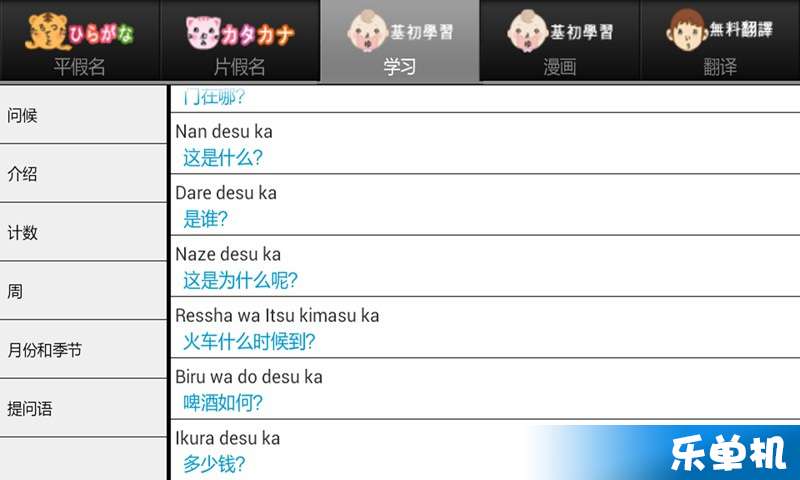Screen dimensions: 800x480
Task: Select the 提问语 category
Action: coord(83,409)
